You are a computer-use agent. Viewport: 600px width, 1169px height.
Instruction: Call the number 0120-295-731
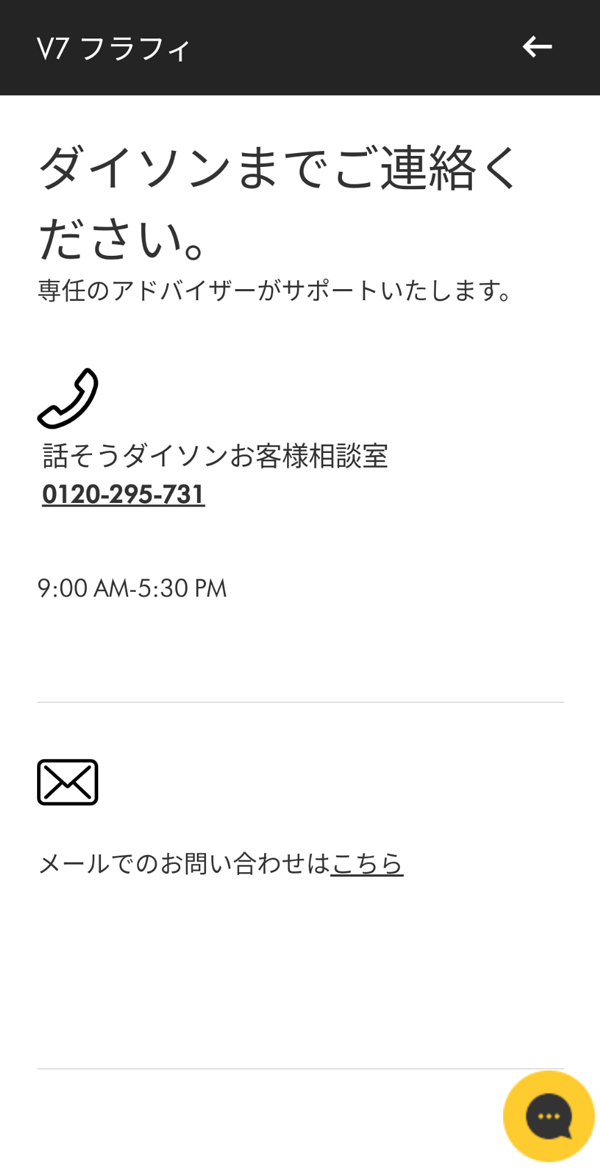coord(123,495)
